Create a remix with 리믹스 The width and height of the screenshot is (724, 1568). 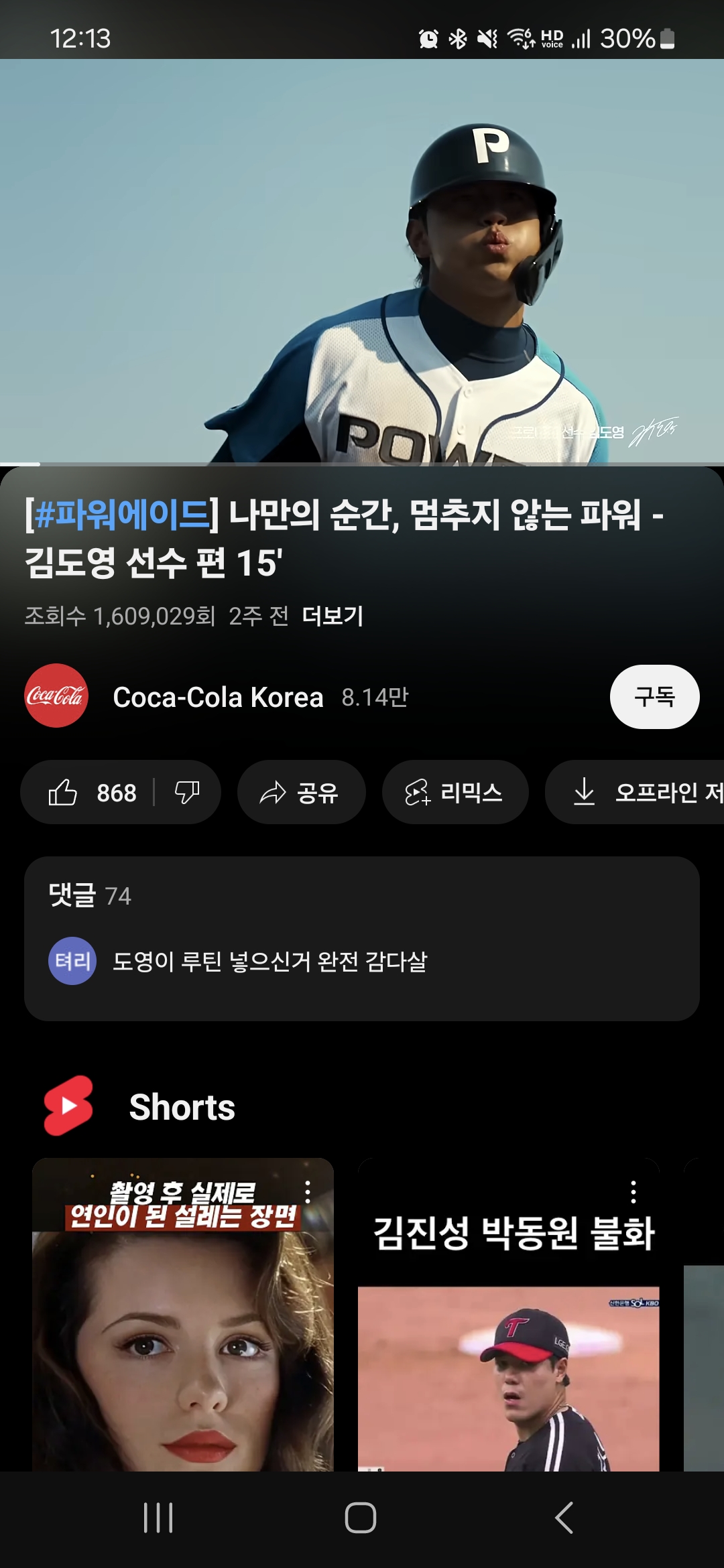pyautogui.click(x=455, y=793)
